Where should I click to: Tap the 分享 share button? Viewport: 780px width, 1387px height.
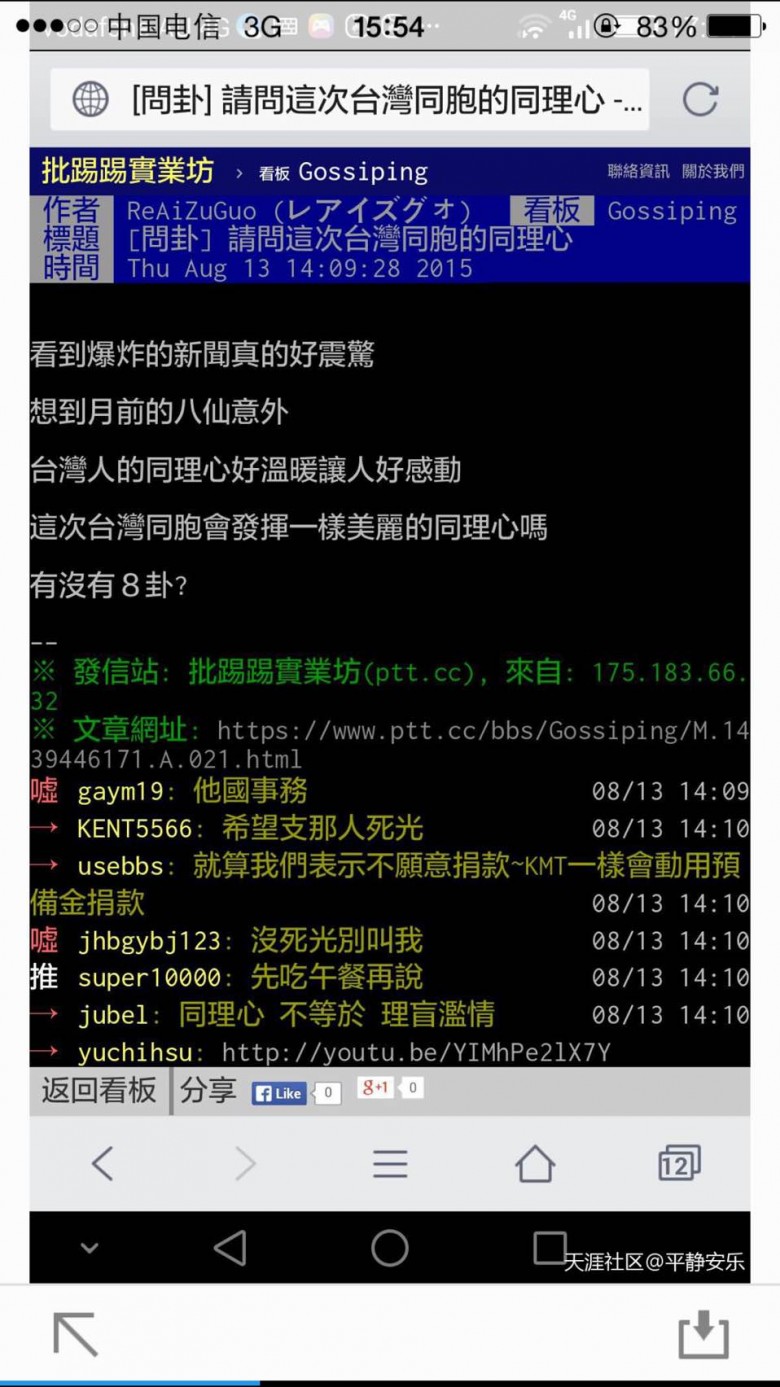pos(208,1091)
